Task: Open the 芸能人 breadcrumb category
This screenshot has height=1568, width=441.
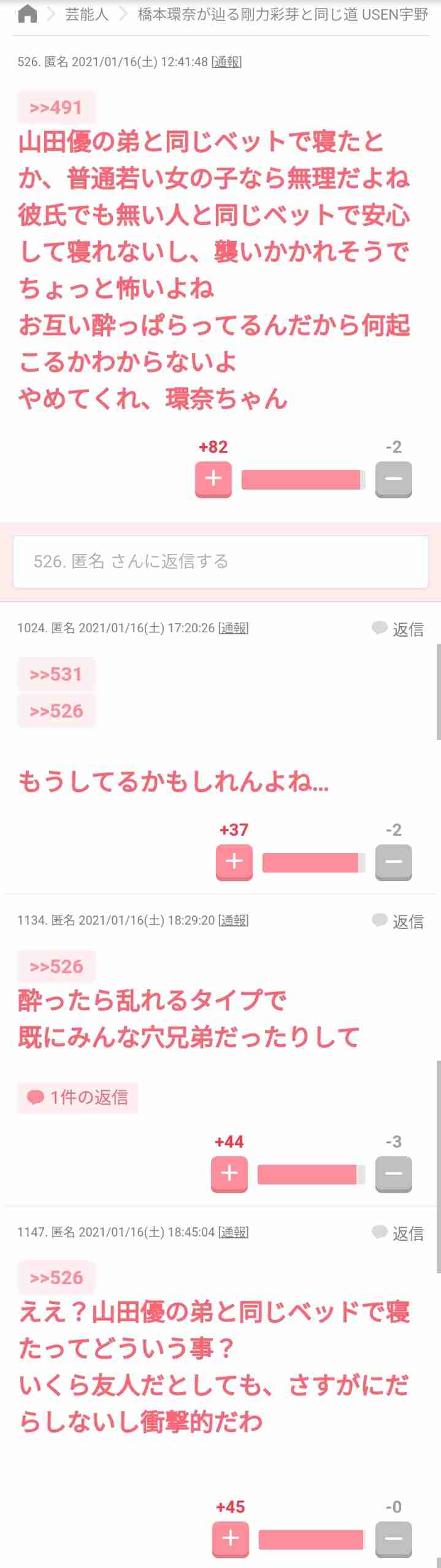Action: [x=86, y=14]
